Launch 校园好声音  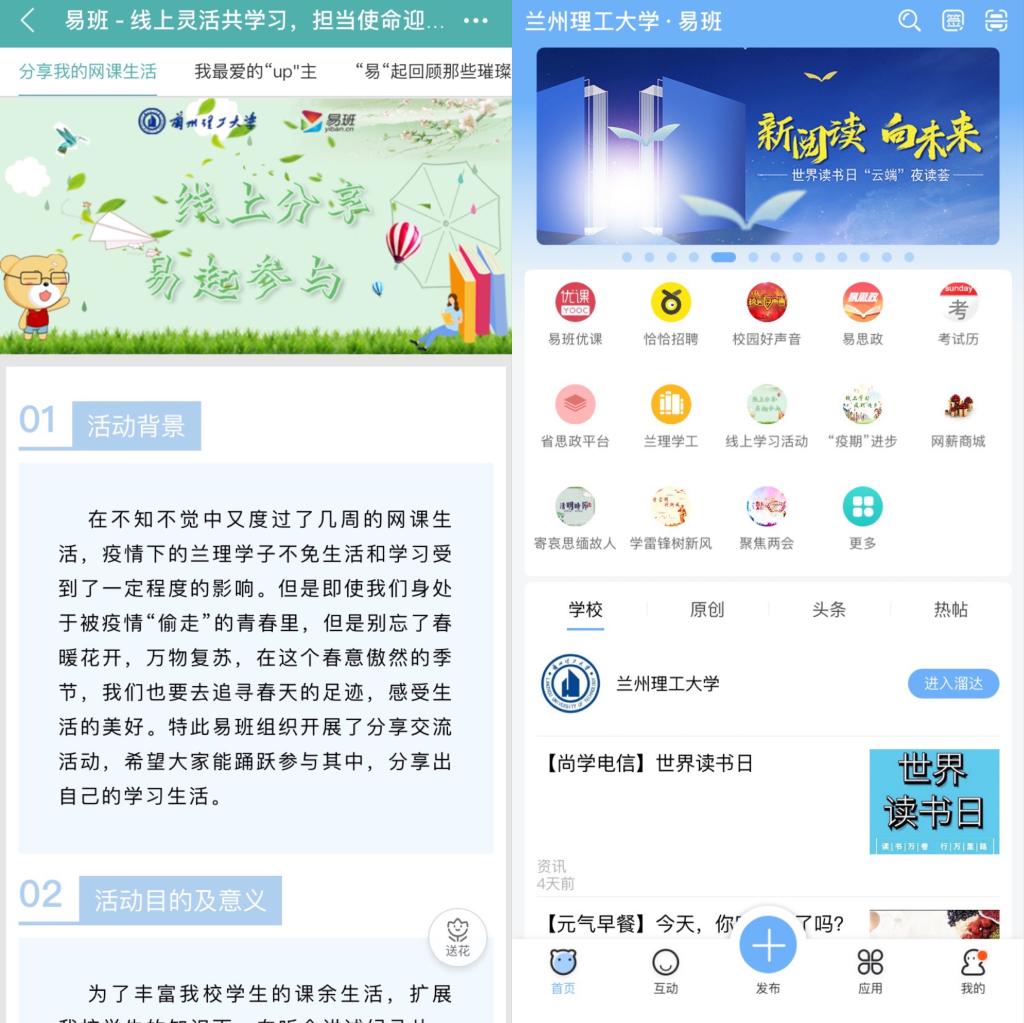[x=767, y=314]
